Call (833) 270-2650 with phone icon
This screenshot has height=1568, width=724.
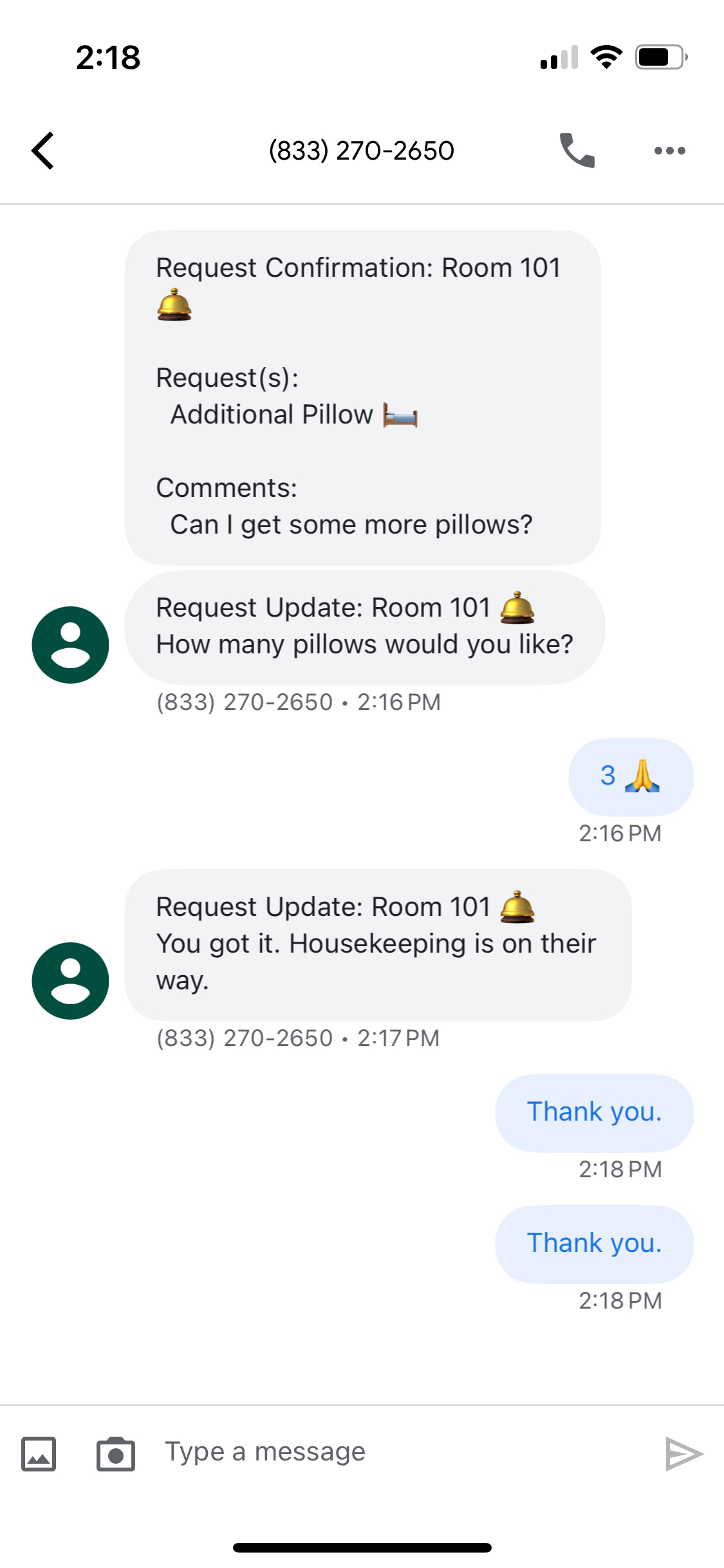[577, 151]
